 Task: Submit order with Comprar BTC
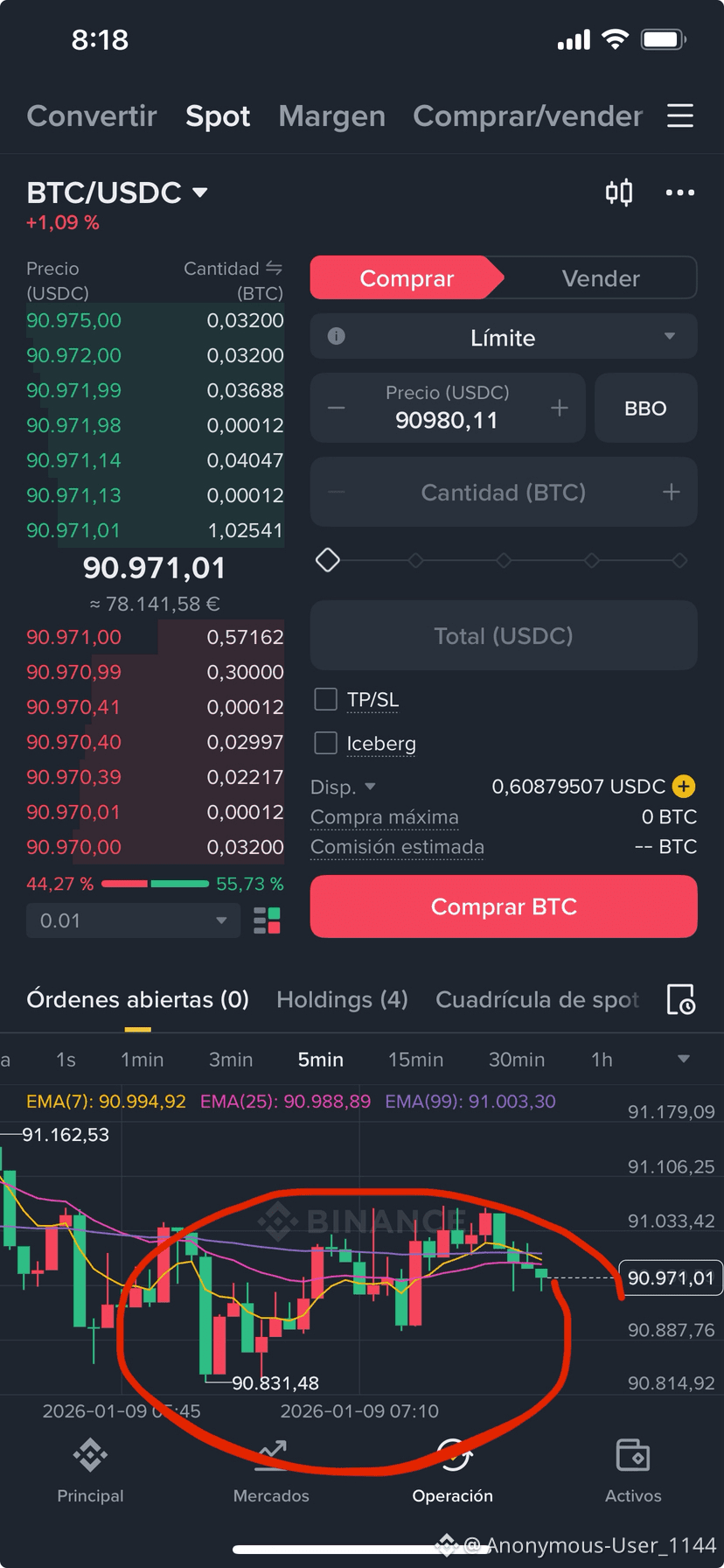(503, 906)
